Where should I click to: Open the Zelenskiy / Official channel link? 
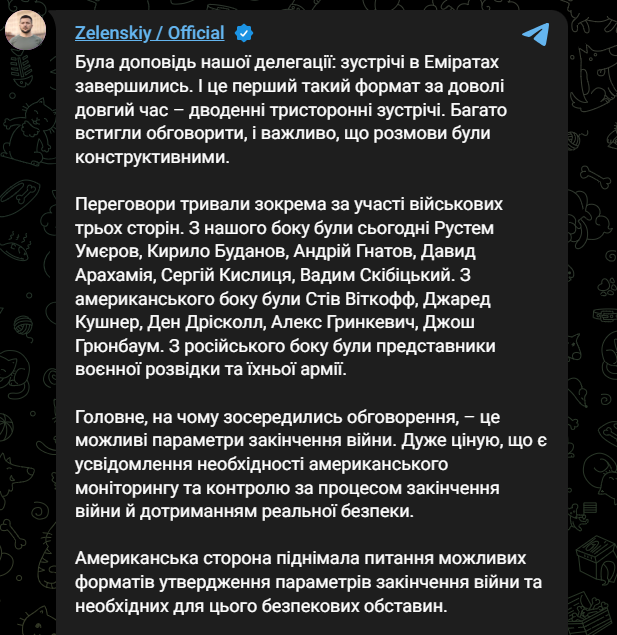(150, 33)
